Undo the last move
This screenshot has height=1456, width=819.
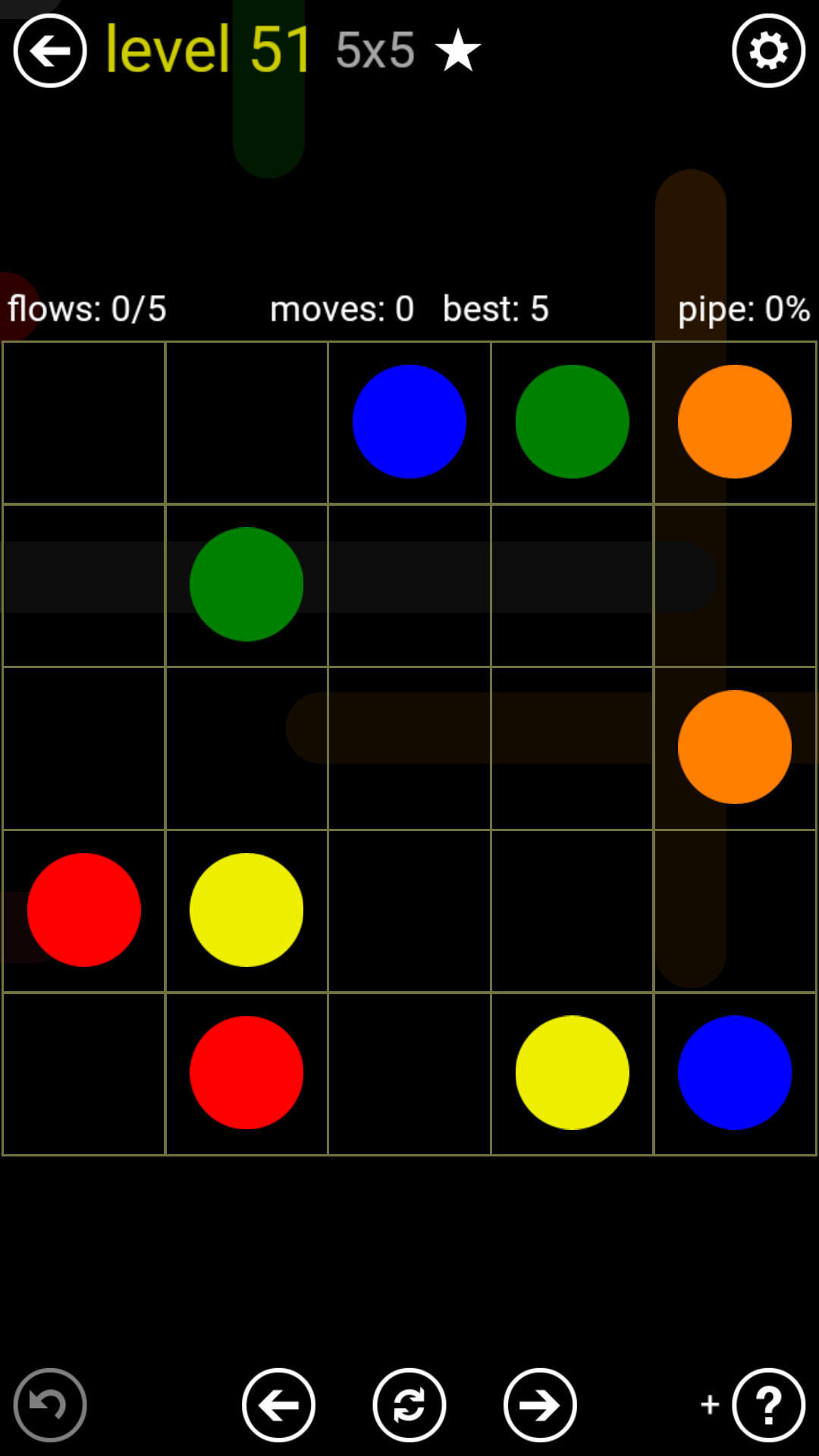(x=50, y=1405)
